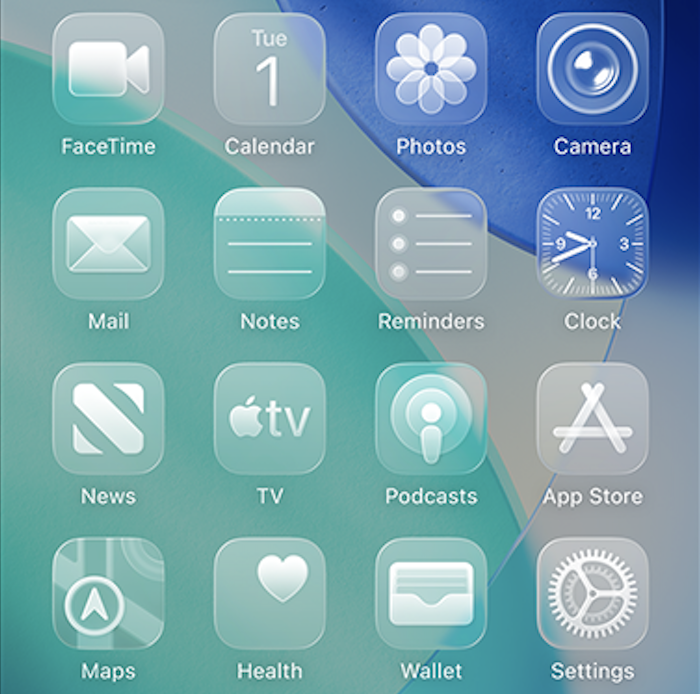Viewport: 700px width, 694px height.
Task: Launch Reminders
Action: pos(431,244)
